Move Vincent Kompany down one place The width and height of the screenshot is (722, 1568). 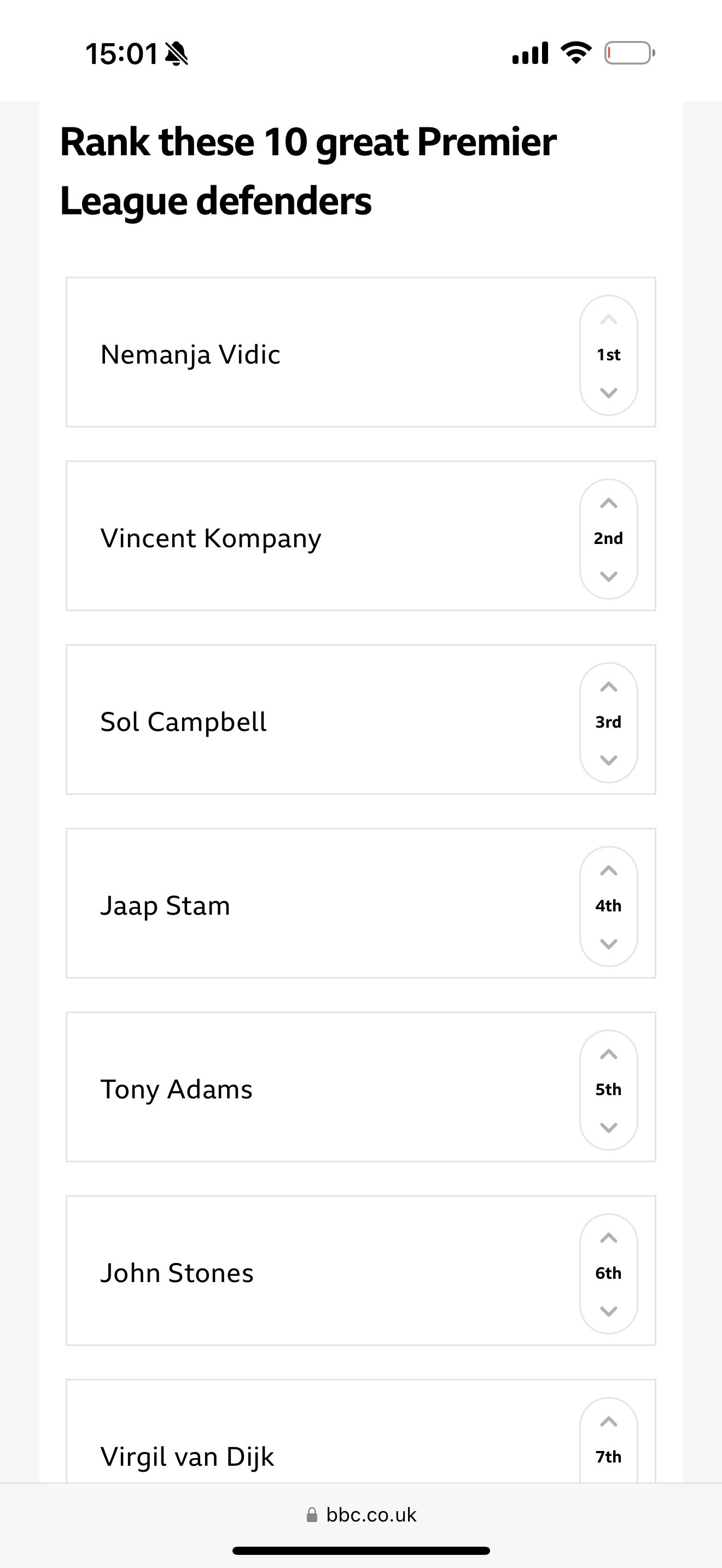tap(609, 576)
